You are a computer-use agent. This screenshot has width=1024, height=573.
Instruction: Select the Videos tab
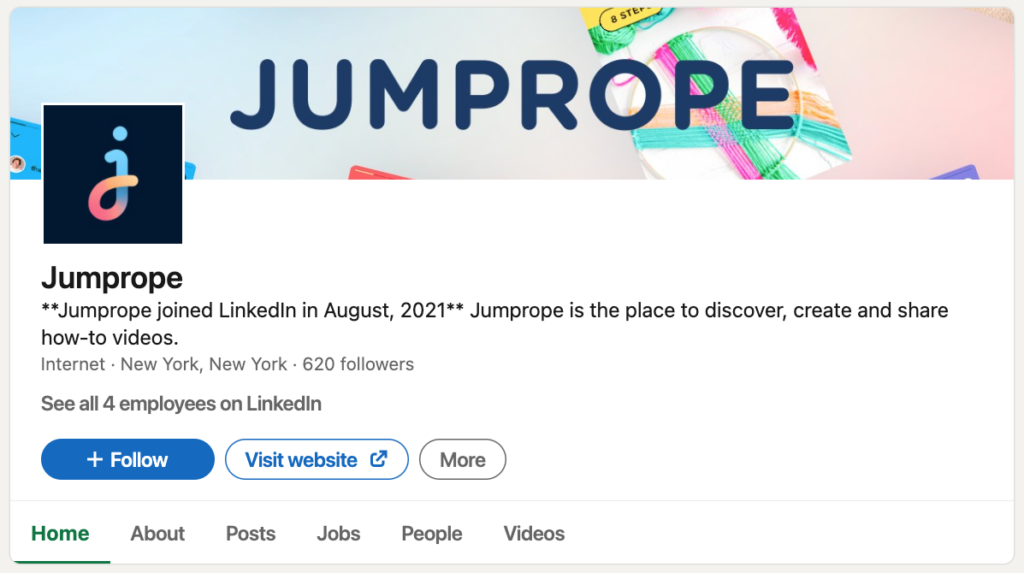pyautogui.click(x=533, y=533)
